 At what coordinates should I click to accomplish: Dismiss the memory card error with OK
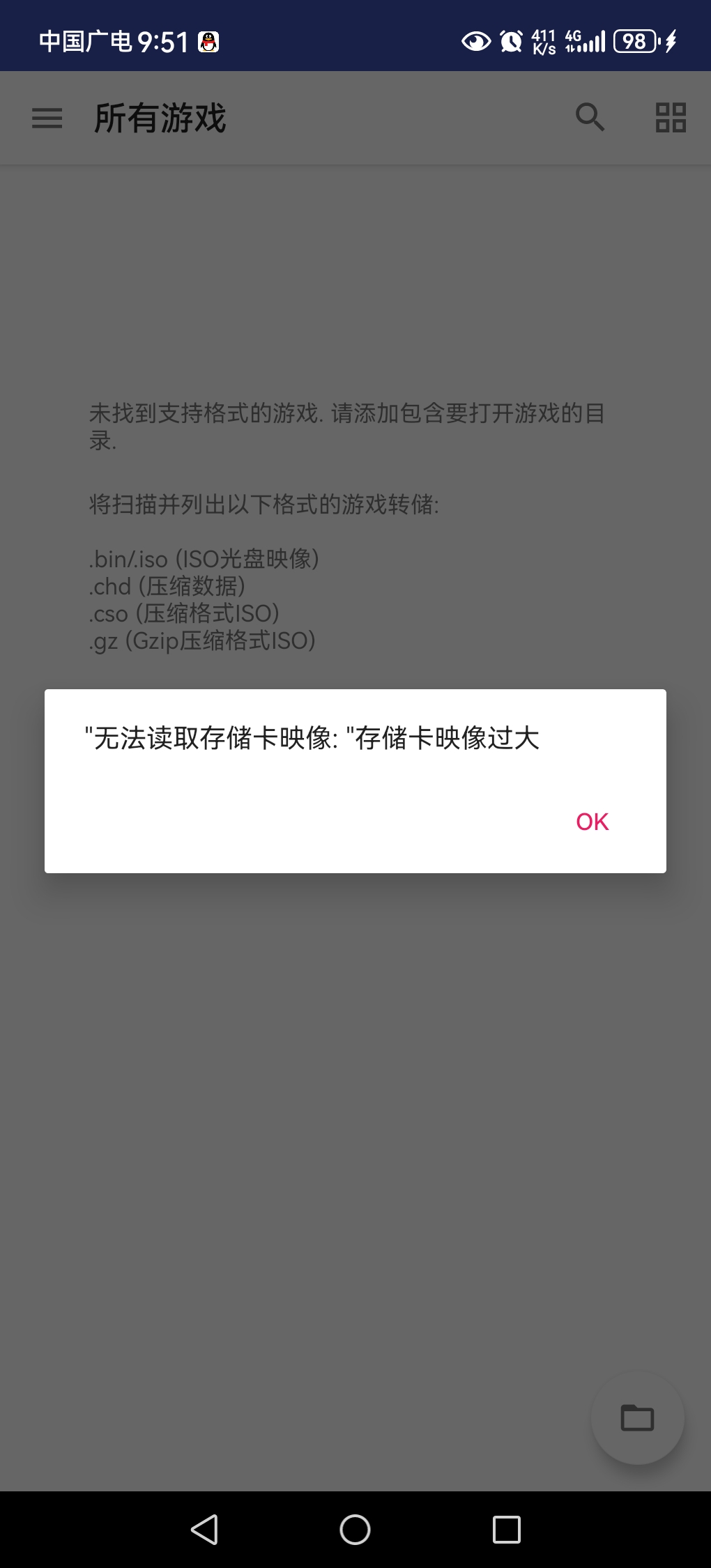click(592, 822)
